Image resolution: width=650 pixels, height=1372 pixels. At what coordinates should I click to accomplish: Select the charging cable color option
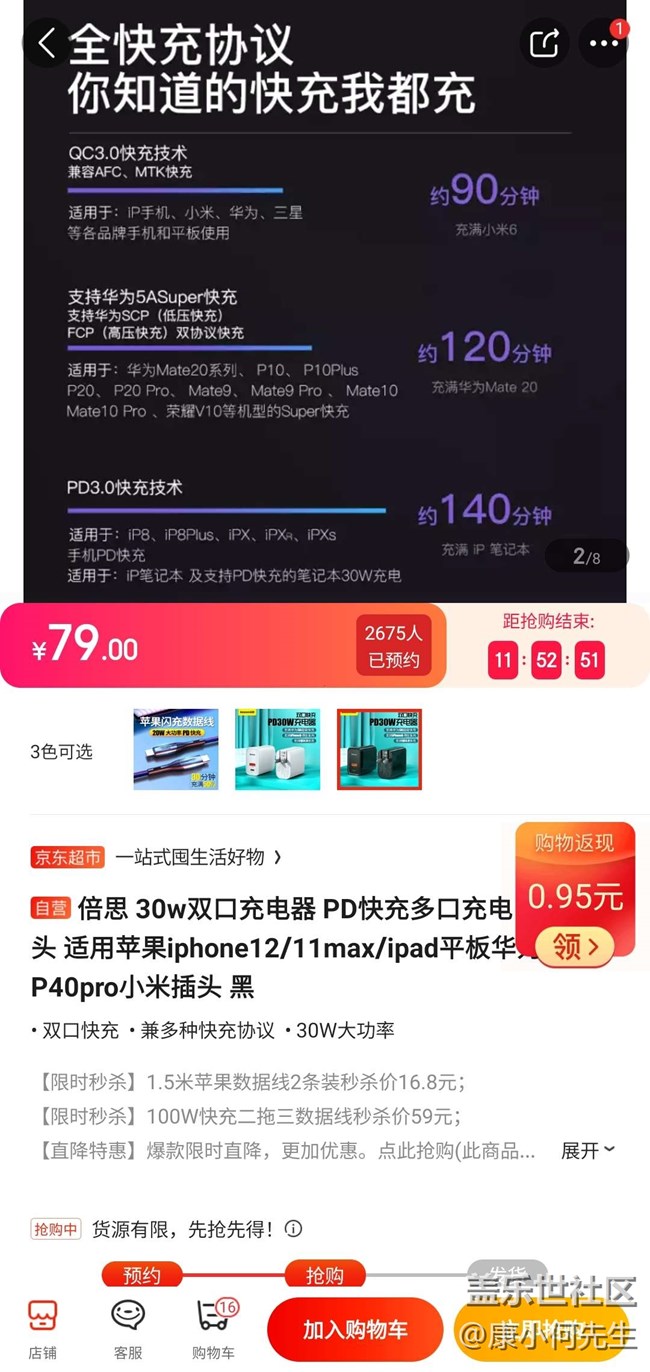tap(176, 750)
